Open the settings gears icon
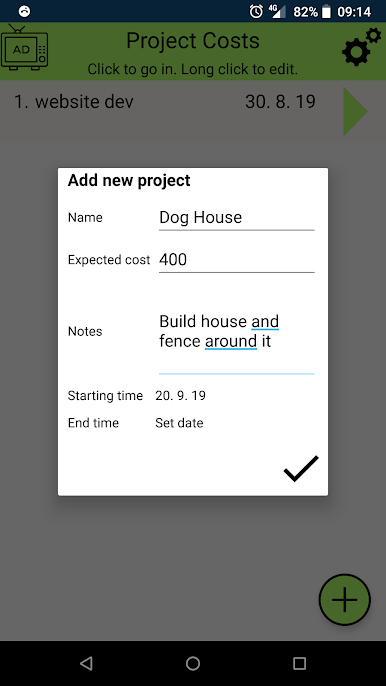Screen dimensions: 386x686 tap(361, 47)
